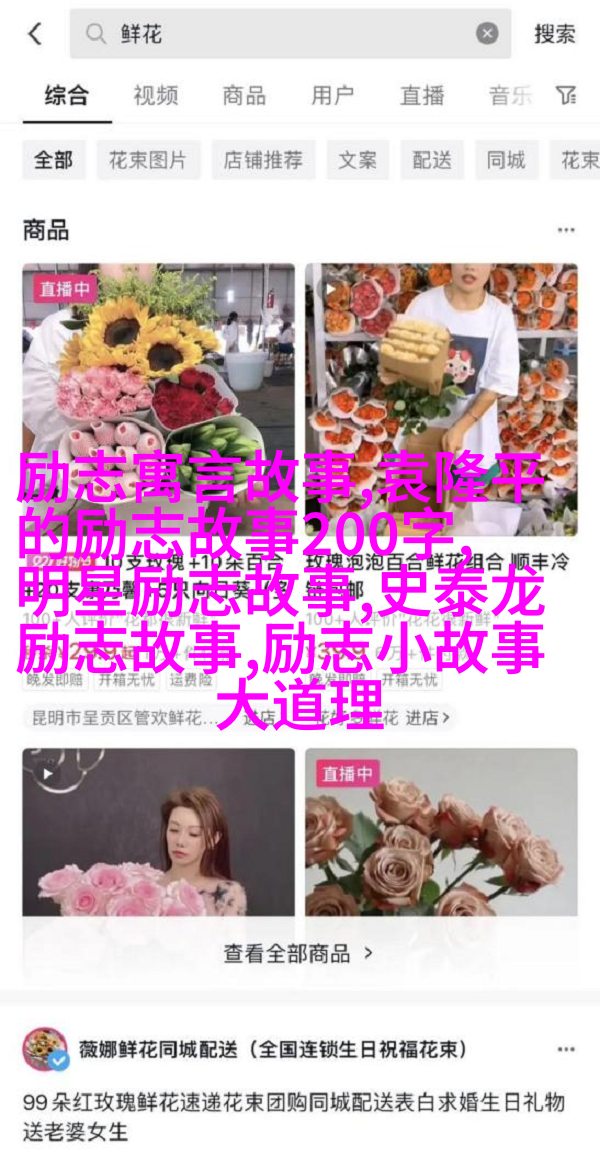
Task: Switch to the 直播 tab
Action: tap(421, 96)
